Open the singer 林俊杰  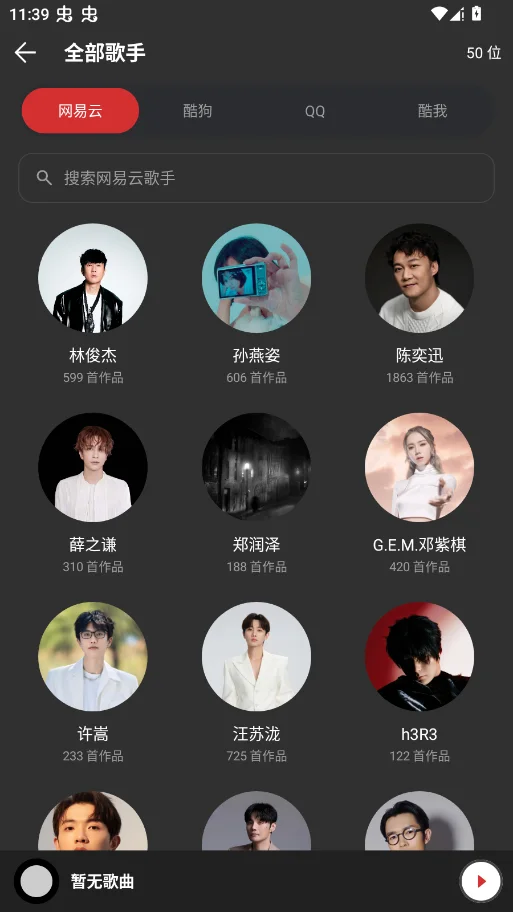(x=93, y=304)
